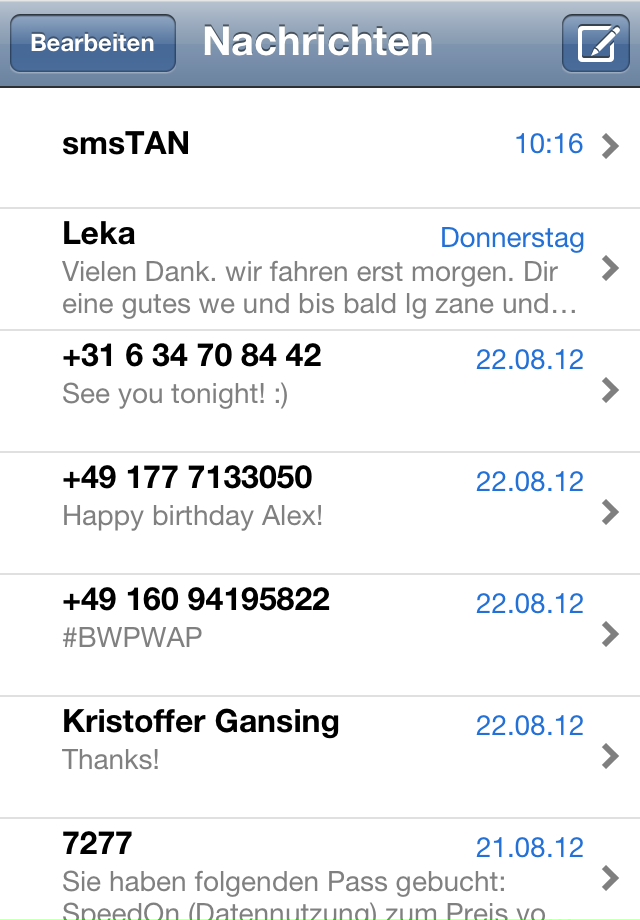The height and width of the screenshot is (920, 640).
Task: Tap the Bearbeiten button
Action: point(93,43)
